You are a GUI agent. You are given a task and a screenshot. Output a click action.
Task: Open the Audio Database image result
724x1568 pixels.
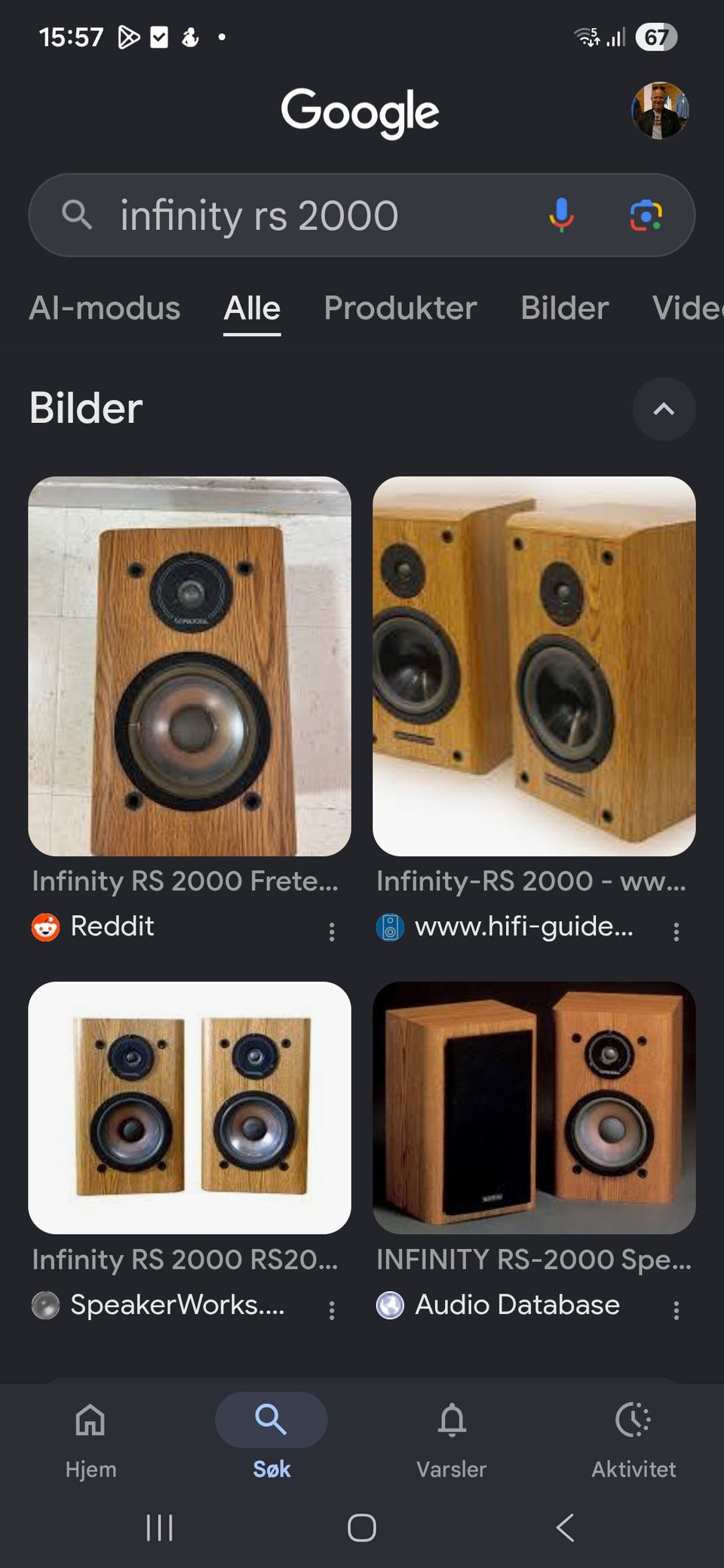(x=534, y=1108)
